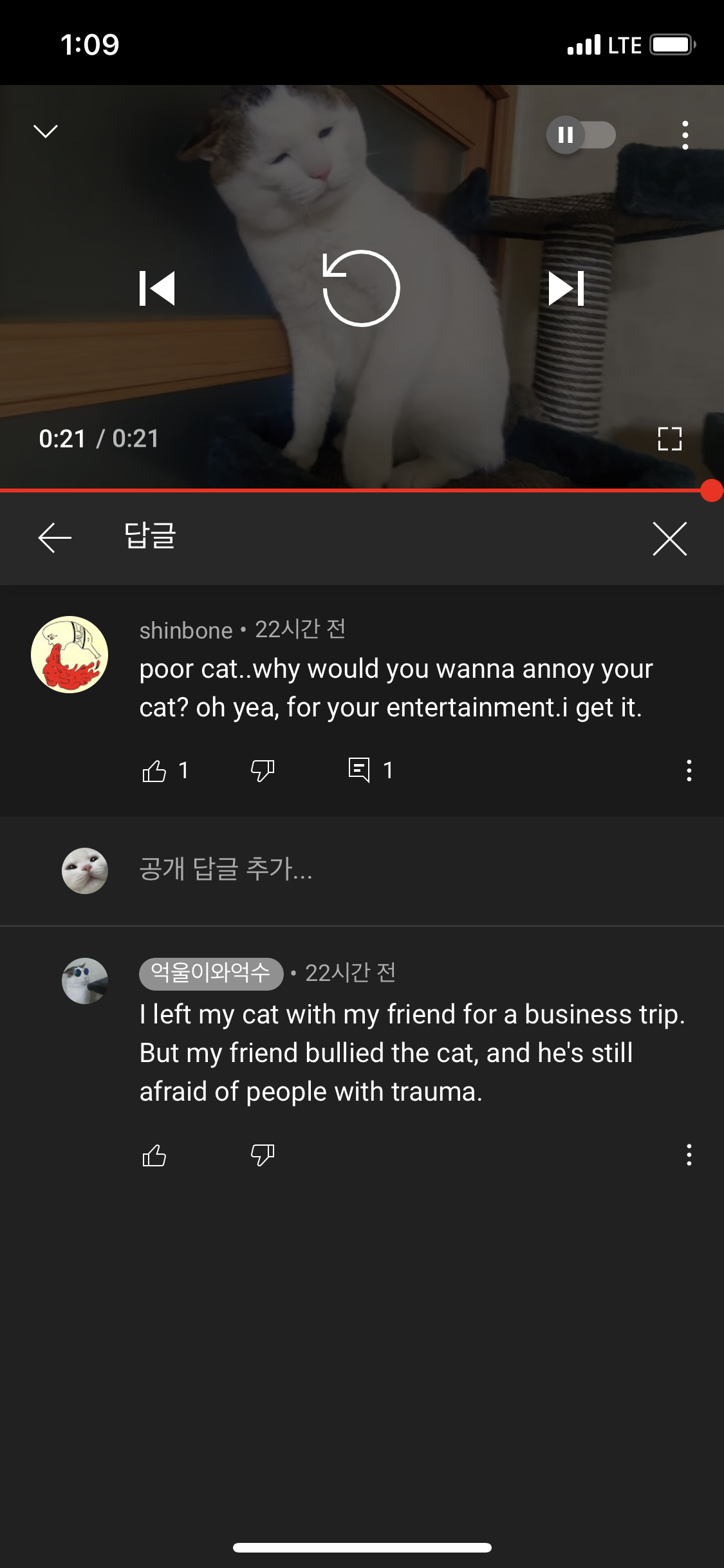Image resolution: width=724 pixels, height=1568 pixels.
Task: Open video overflow menu
Action: [685, 135]
